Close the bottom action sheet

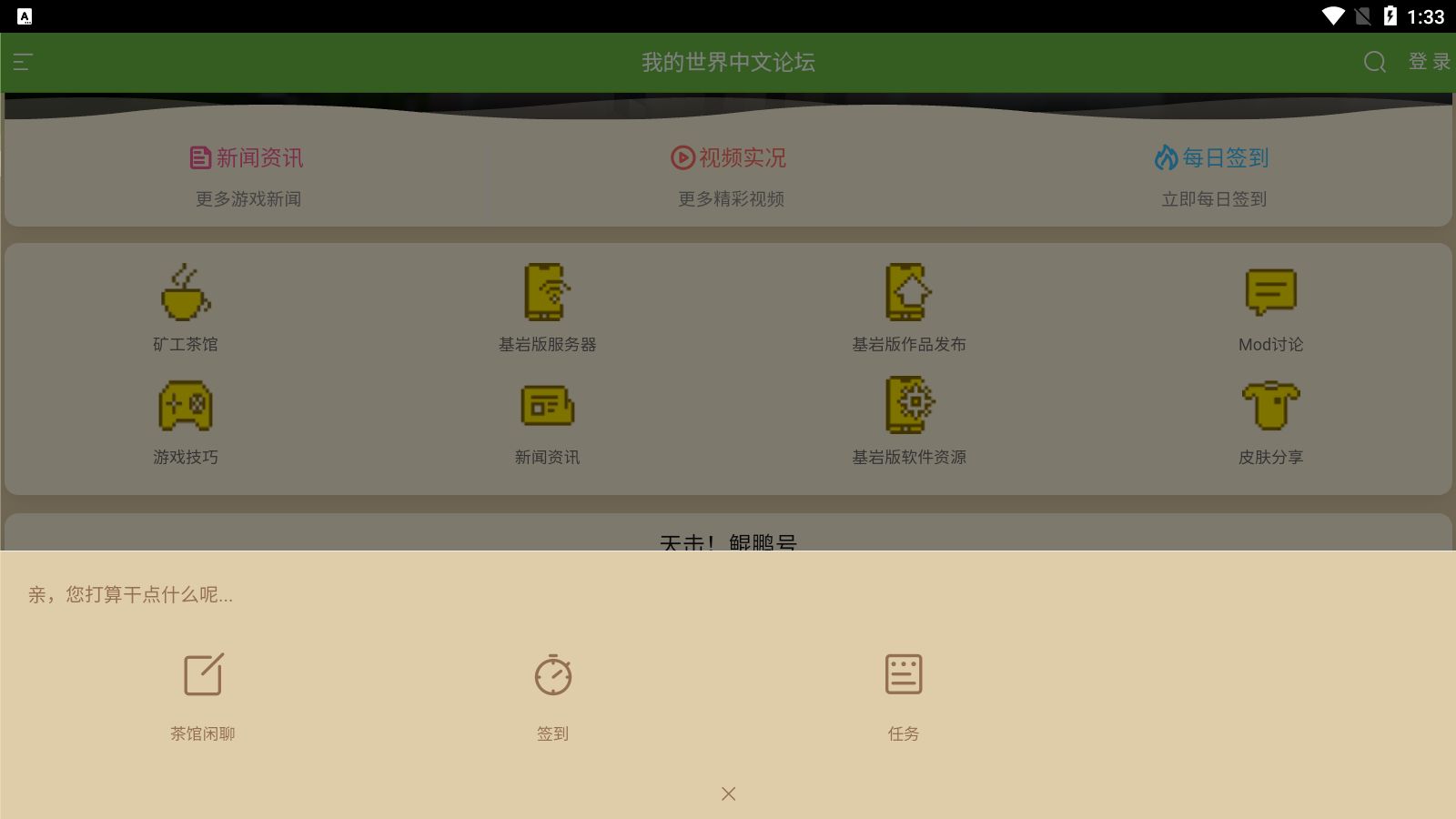pyautogui.click(x=728, y=794)
